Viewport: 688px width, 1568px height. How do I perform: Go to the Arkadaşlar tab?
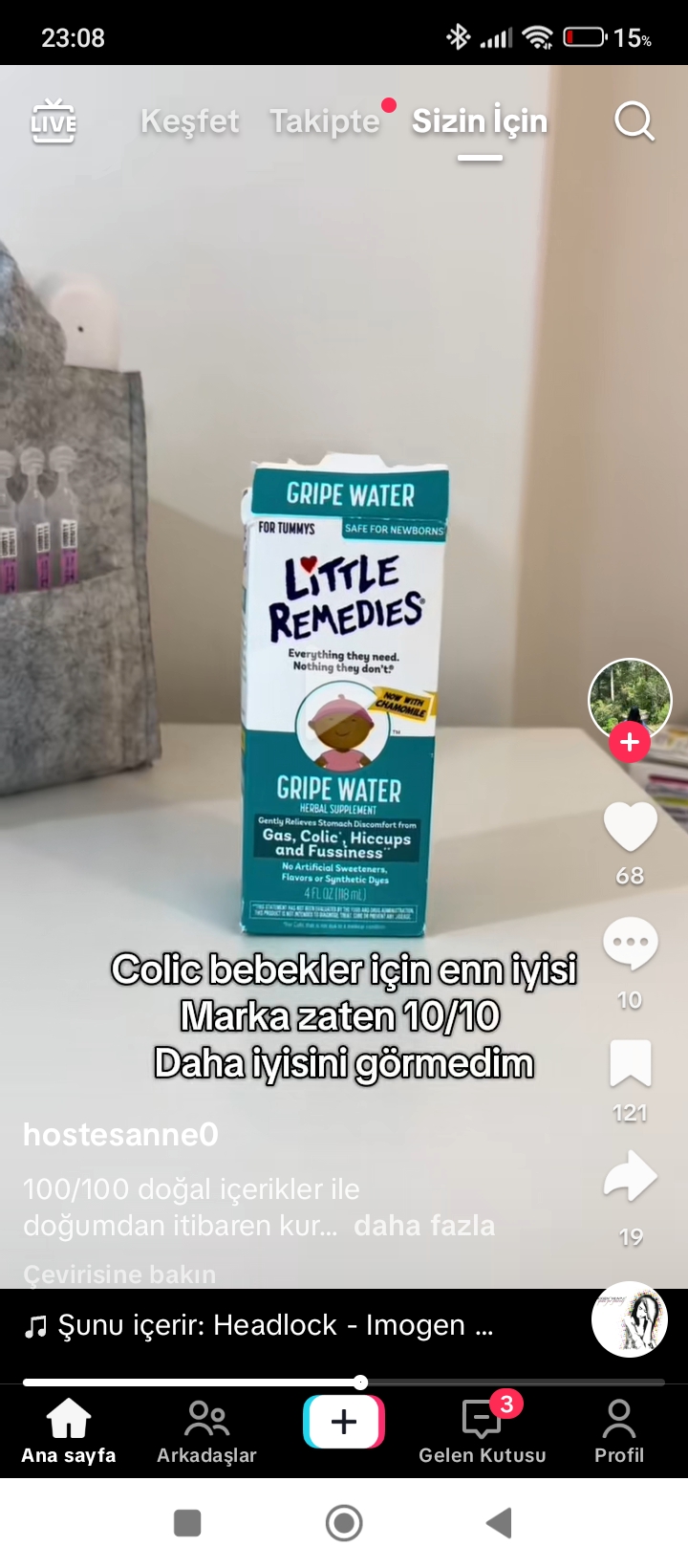pos(206,1431)
